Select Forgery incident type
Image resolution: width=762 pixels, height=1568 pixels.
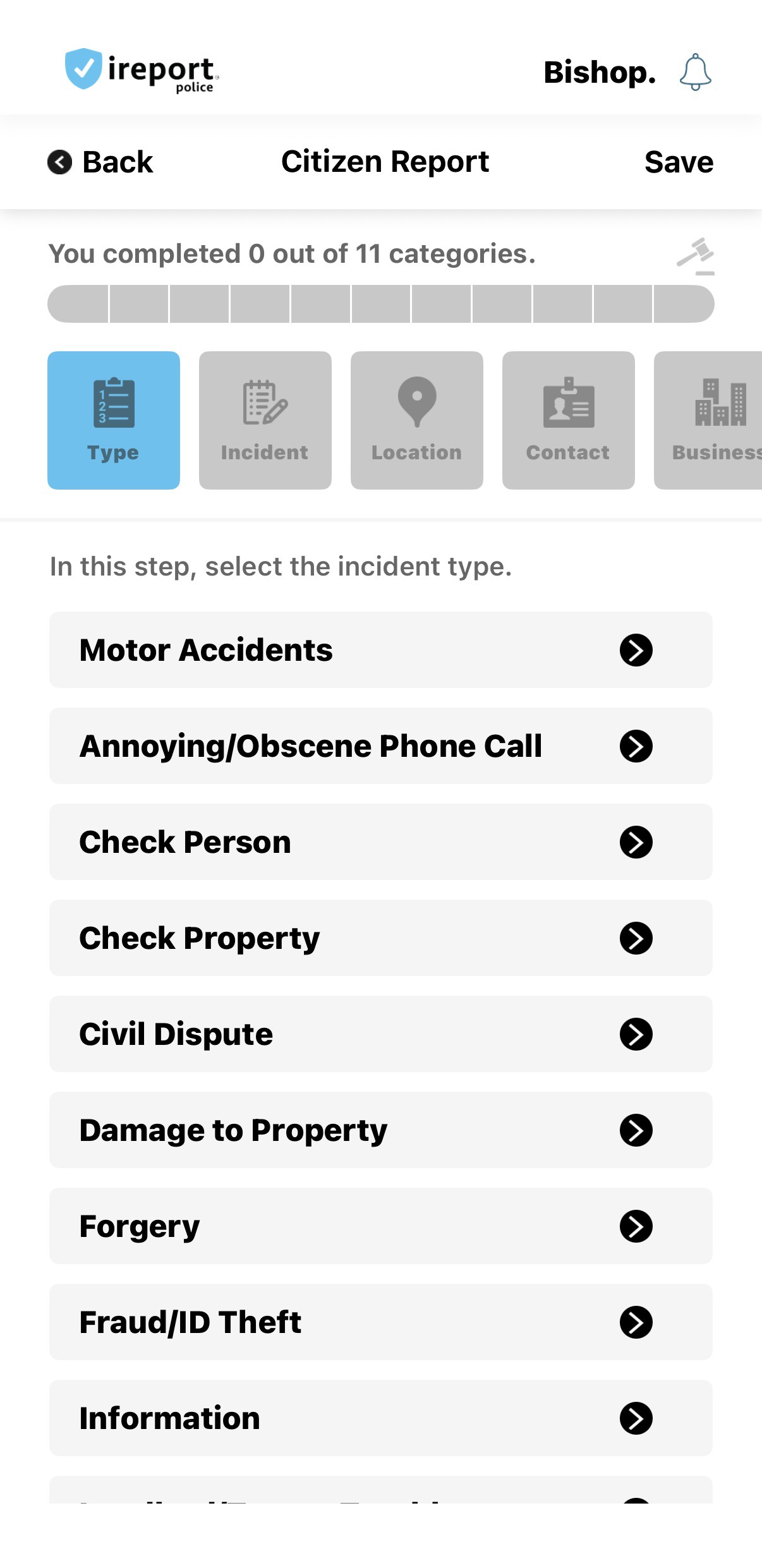click(x=381, y=1226)
